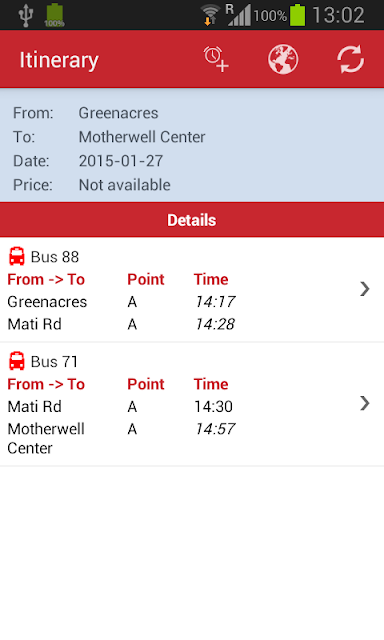Refresh the itinerary
The image size is (384, 640).
351,60
